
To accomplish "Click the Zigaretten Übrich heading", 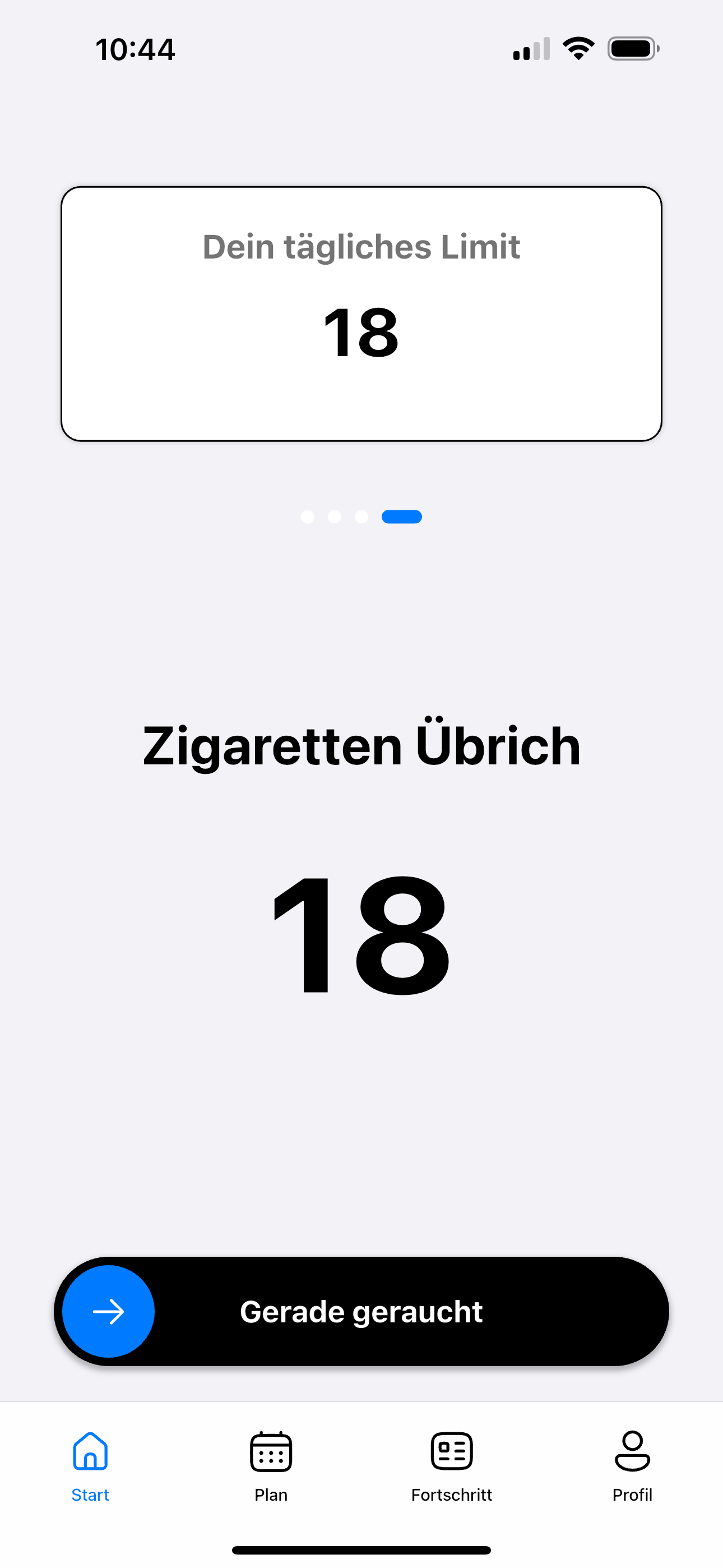I will coord(361,744).
